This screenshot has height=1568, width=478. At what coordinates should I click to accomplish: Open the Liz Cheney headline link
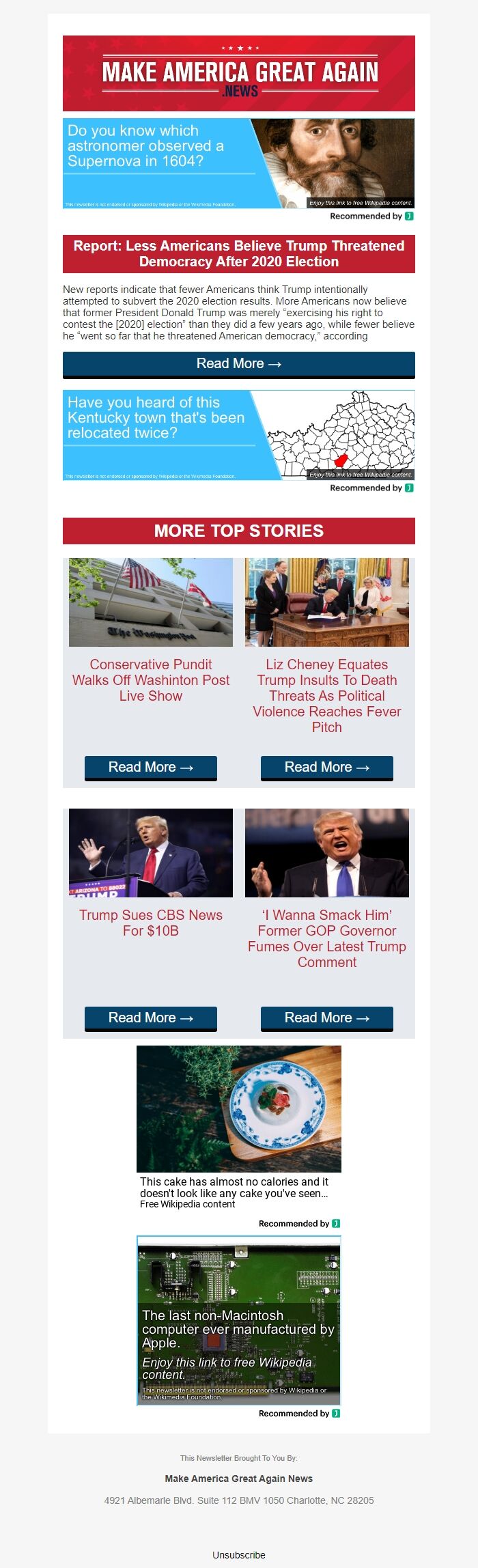pos(326,696)
